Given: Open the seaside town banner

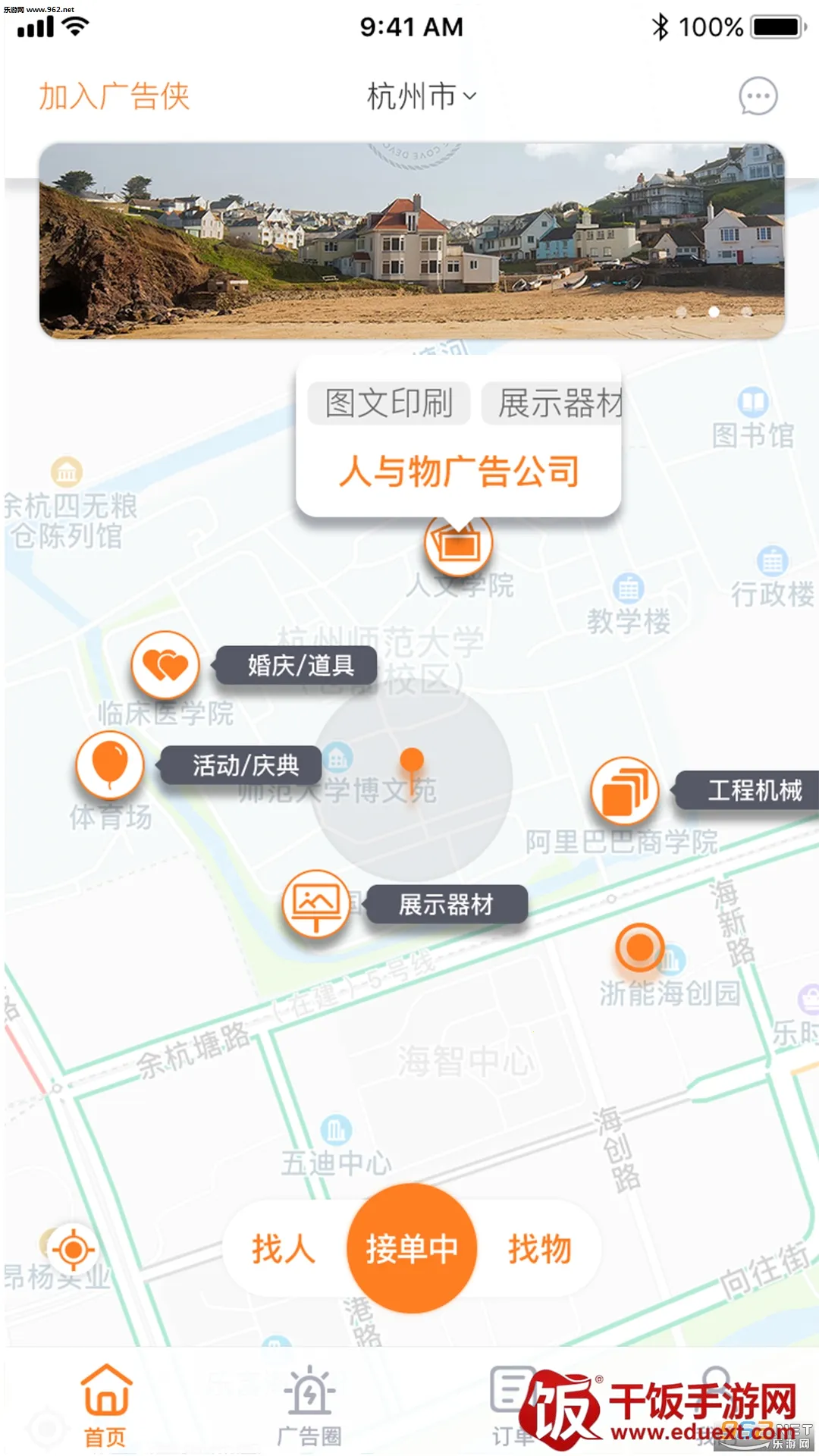Looking at the screenshot, I should point(411,240).
